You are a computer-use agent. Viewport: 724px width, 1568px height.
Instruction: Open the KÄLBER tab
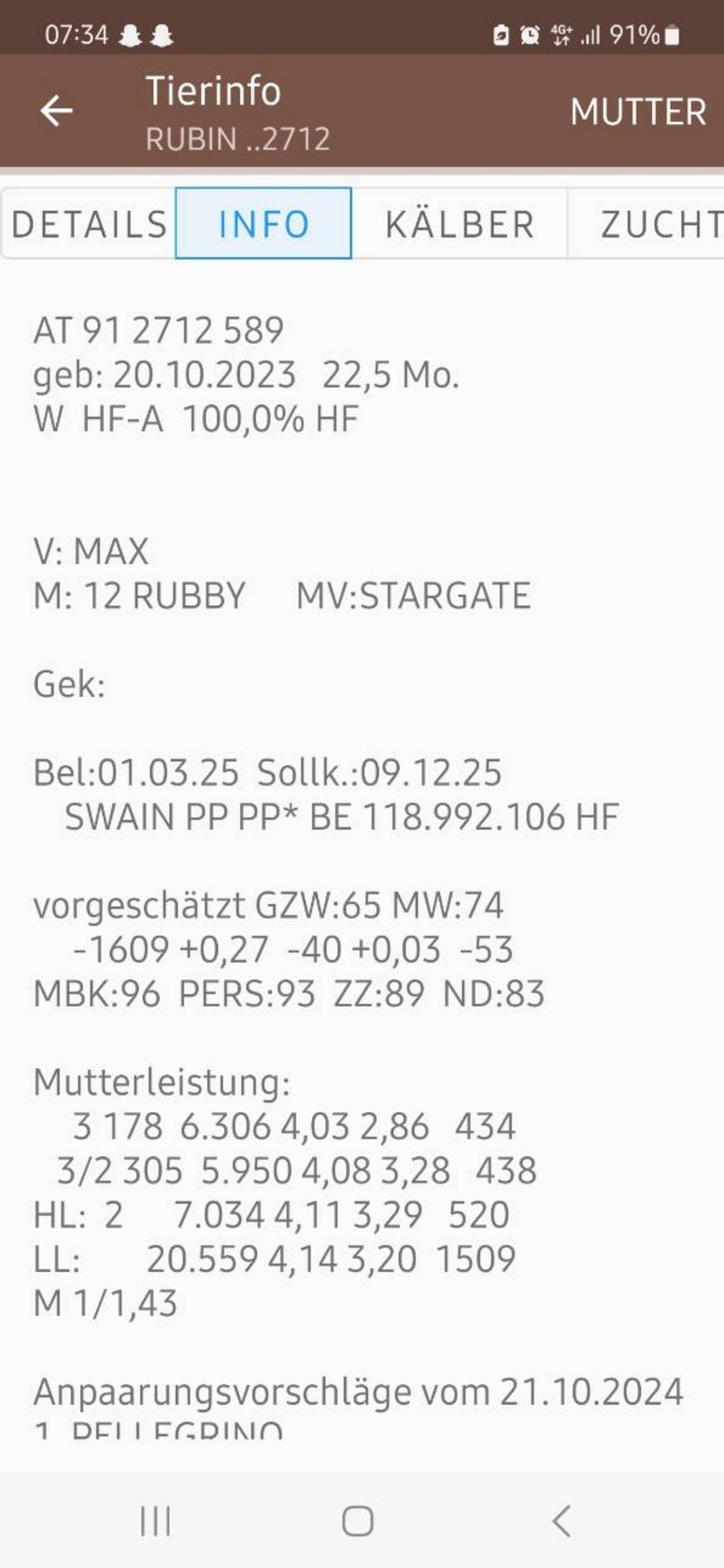pyautogui.click(x=460, y=223)
